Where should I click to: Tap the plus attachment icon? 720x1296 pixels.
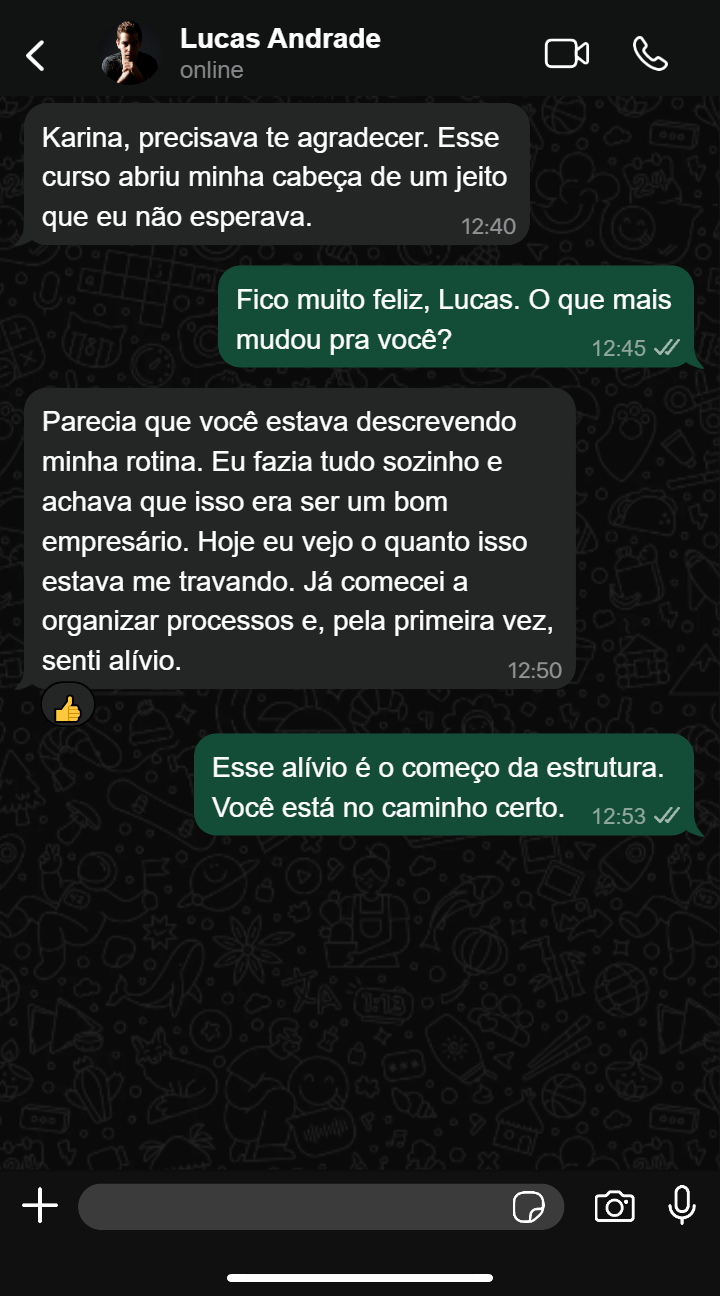(40, 1206)
